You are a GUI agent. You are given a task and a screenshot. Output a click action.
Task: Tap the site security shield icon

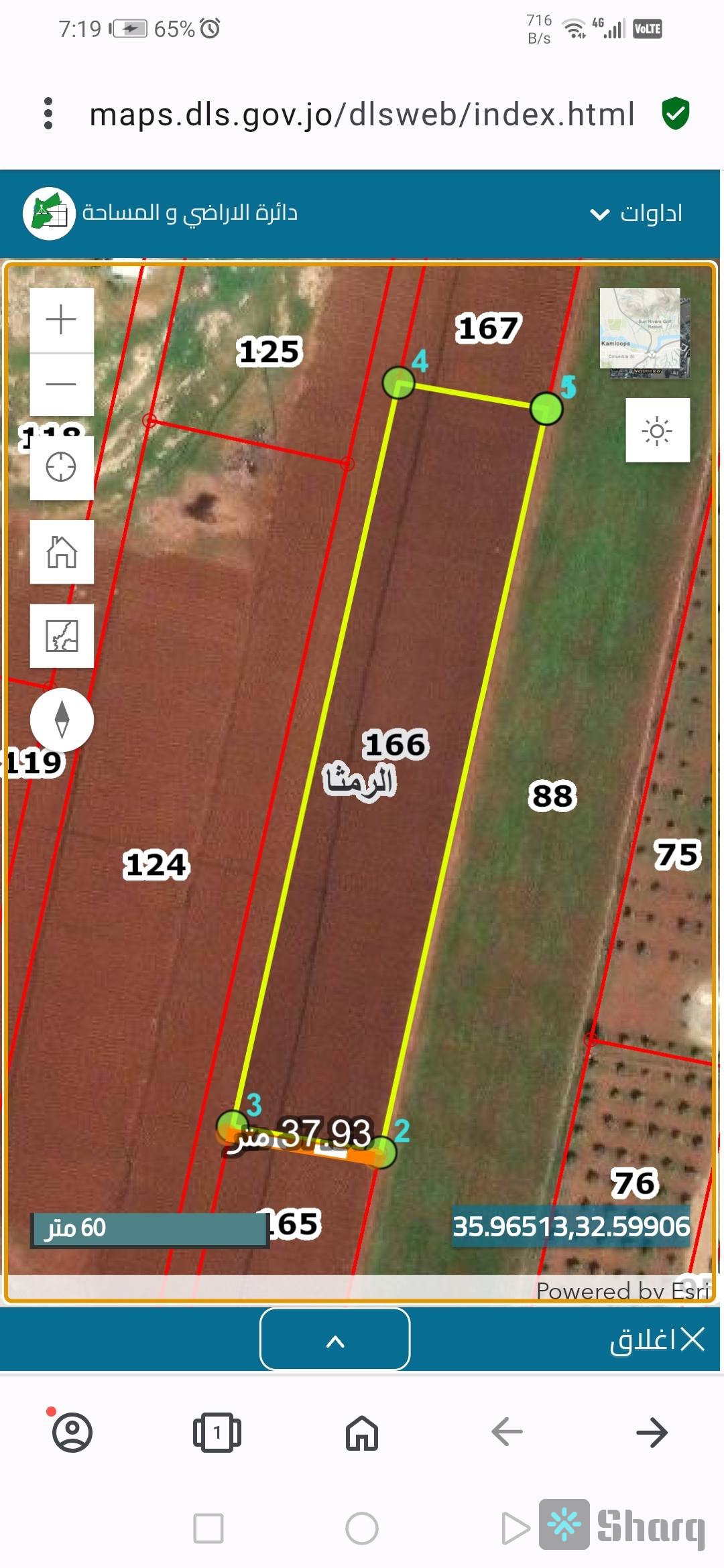pos(675,113)
